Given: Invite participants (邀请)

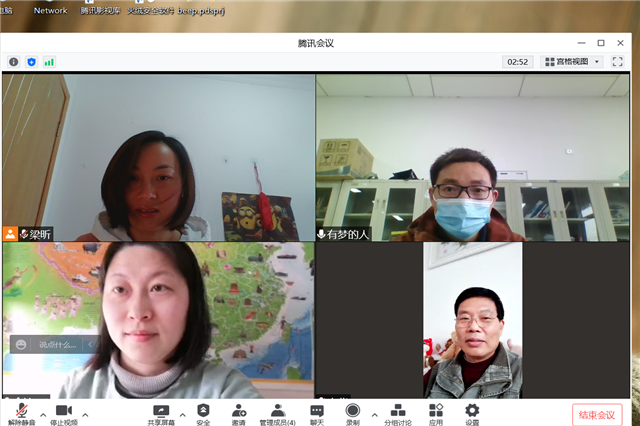Looking at the screenshot, I should point(238,412).
